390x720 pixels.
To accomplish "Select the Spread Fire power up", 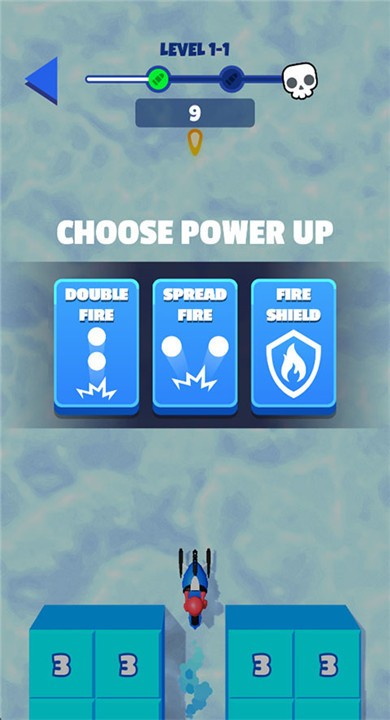I will coord(195,347).
